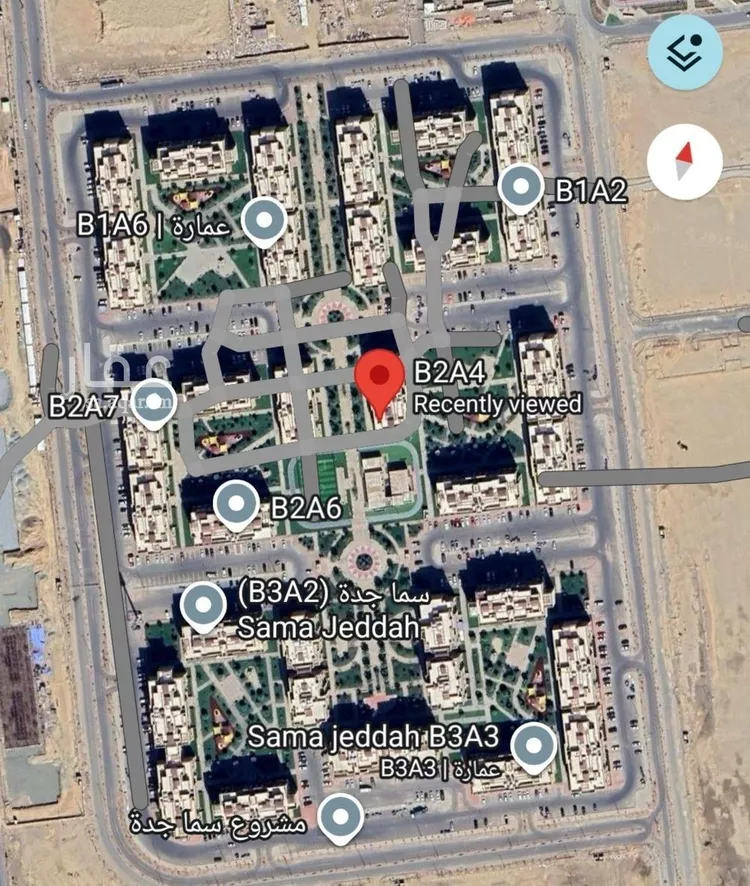Tap the مشروع سما جدة marker
This screenshot has width=750, height=886.
pos(340,817)
